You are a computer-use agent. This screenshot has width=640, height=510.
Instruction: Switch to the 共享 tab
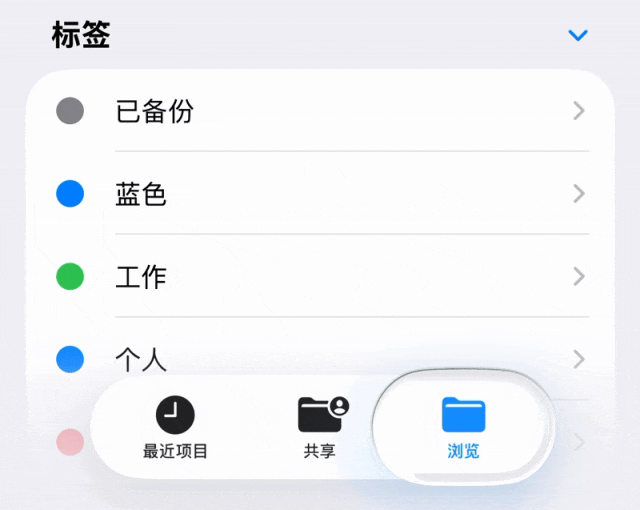pyautogui.click(x=322, y=427)
